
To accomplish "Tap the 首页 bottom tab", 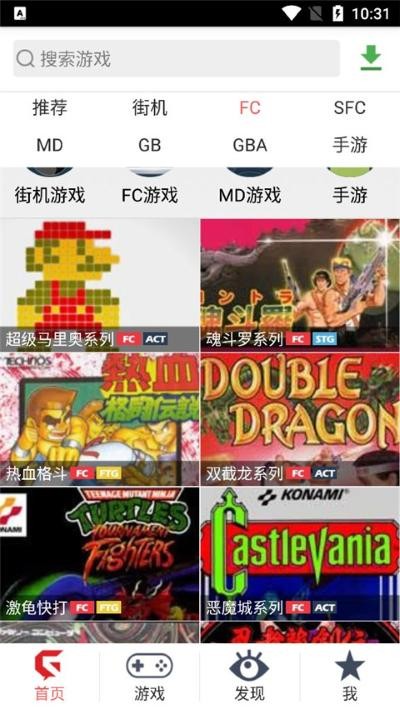I will pos(50,676).
